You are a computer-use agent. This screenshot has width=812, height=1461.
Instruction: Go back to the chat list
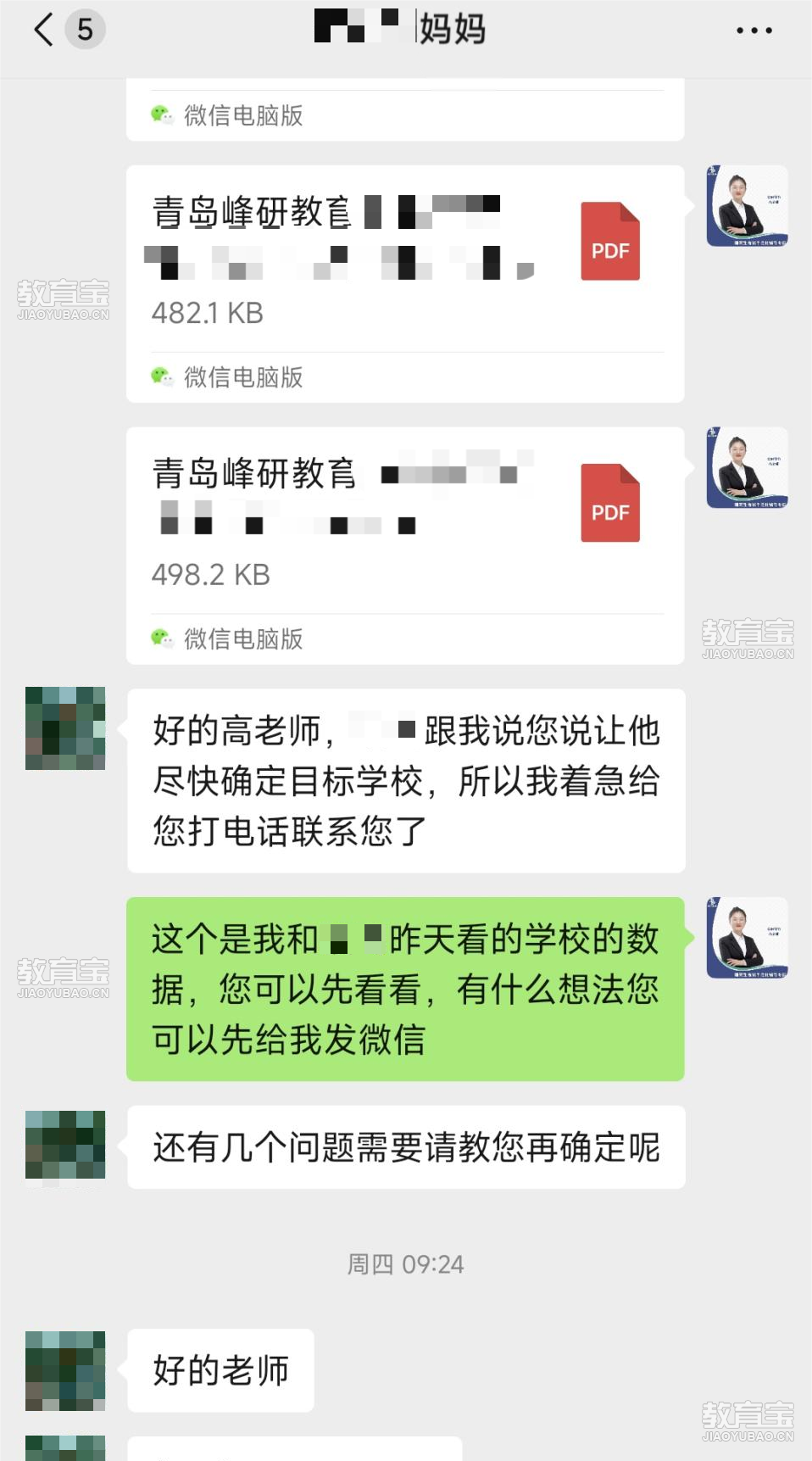point(44,30)
